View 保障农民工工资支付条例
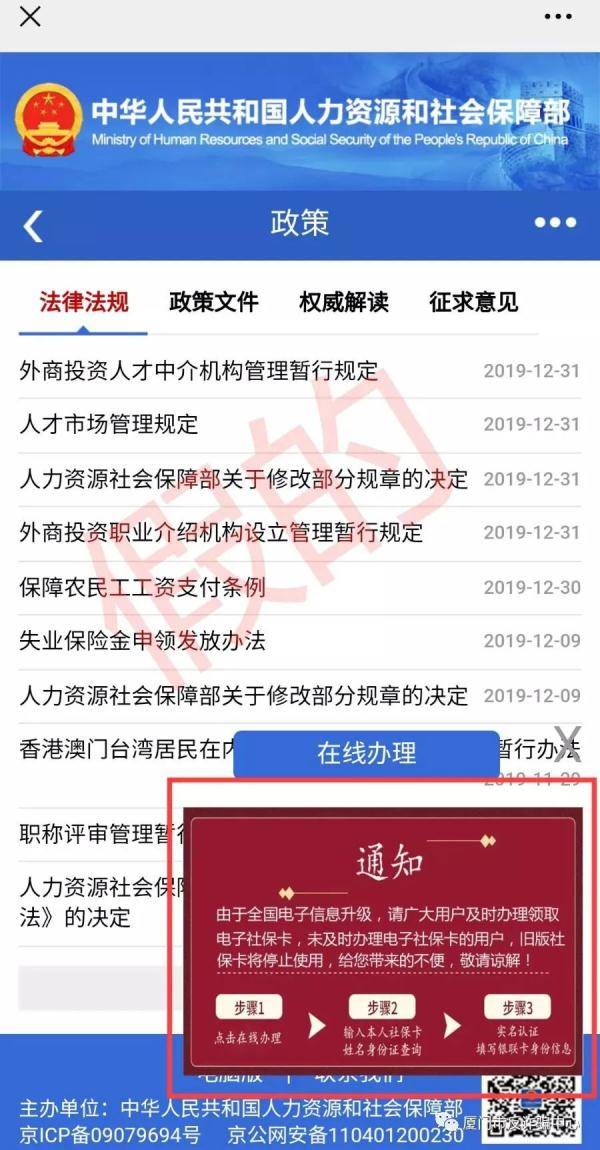The width and height of the screenshot is (600, 1150). pos(143,586)
